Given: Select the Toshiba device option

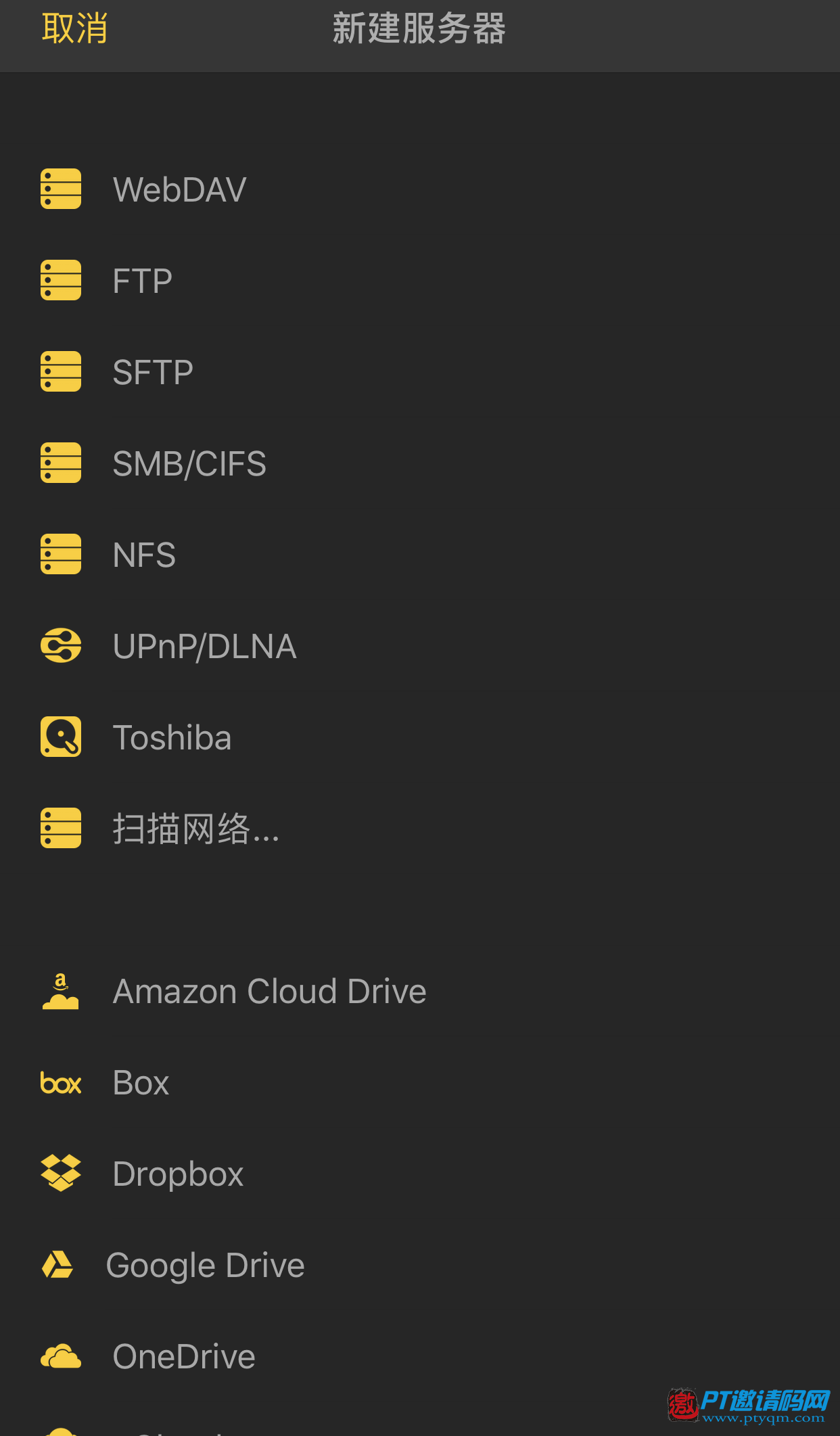Looking at the screenshot, I should click(x=420, y=737).
